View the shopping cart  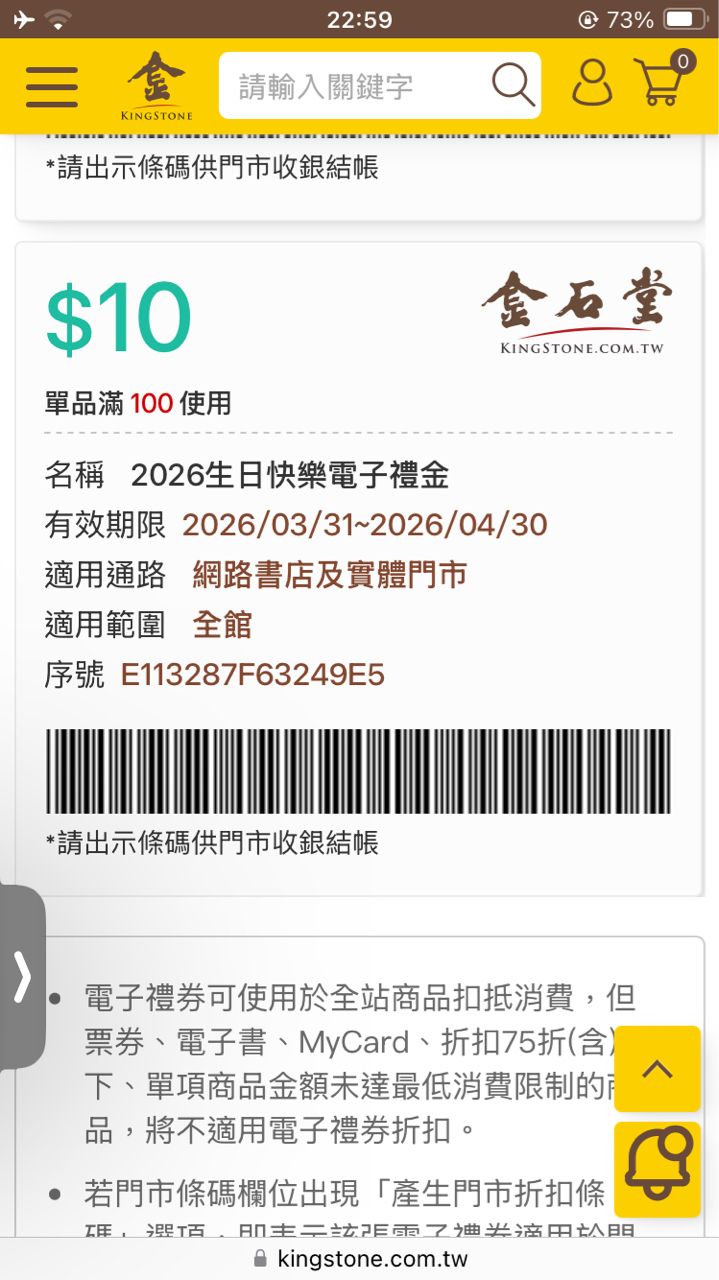point(662,82)
